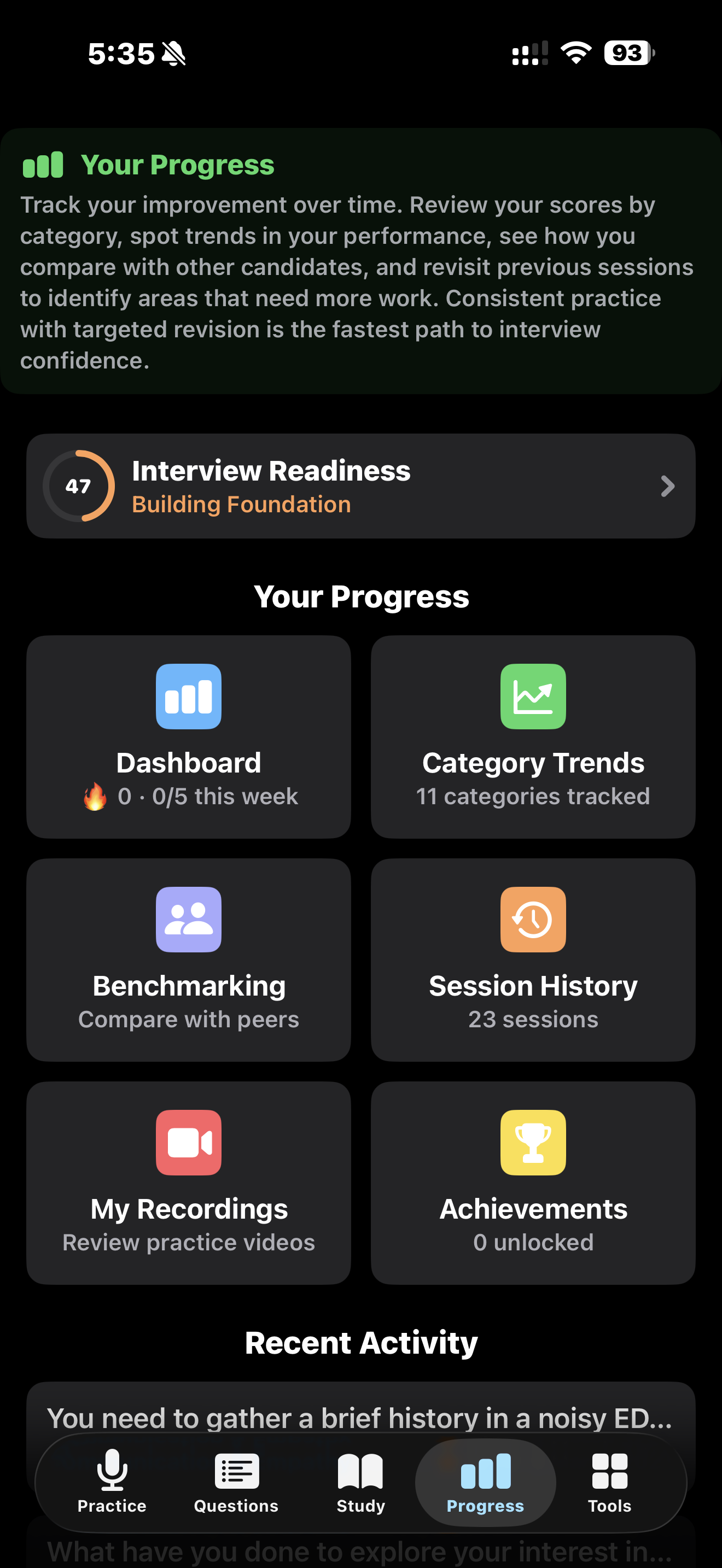
Task: Open the Session History card showing 23 sessions
Action: point(533,960)
